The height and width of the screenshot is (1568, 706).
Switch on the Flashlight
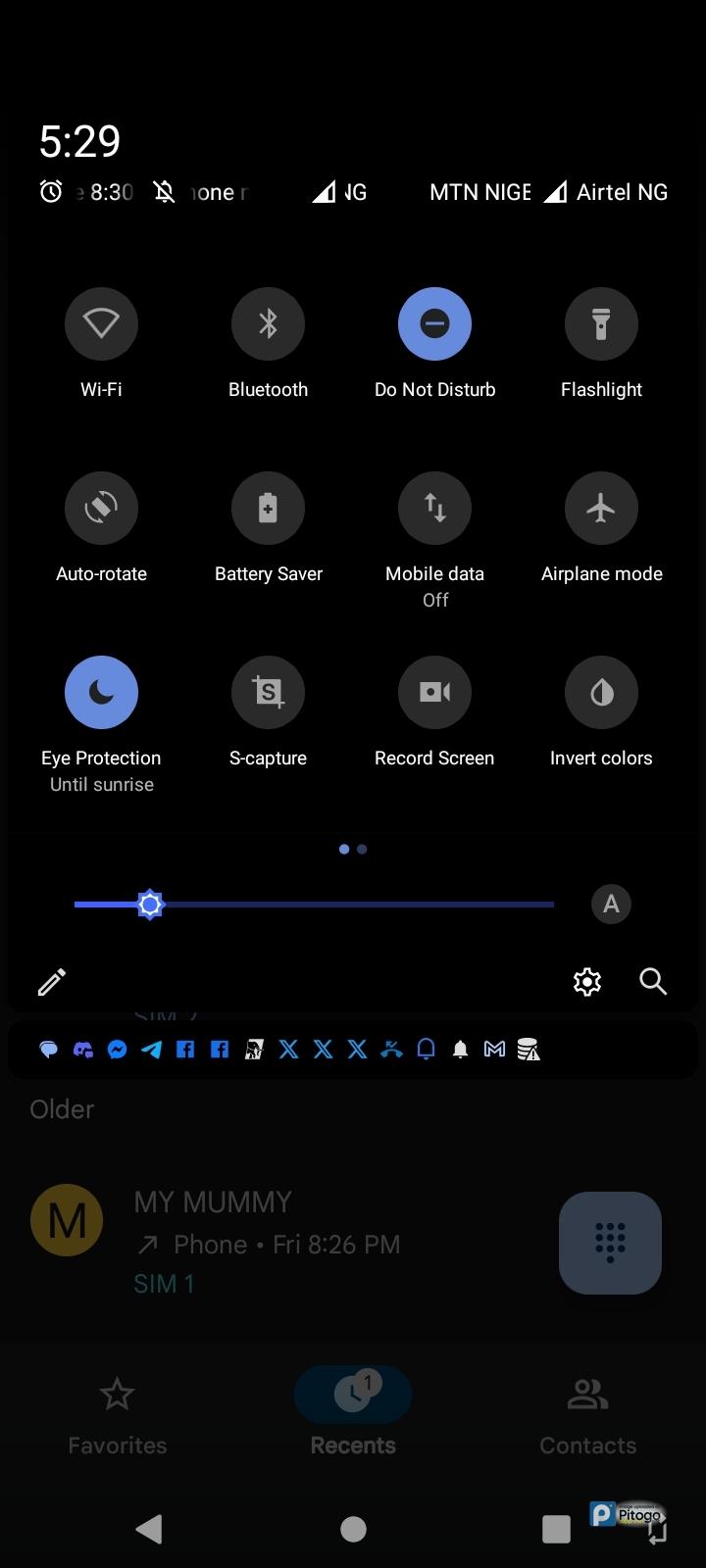[x=601, y=324]
